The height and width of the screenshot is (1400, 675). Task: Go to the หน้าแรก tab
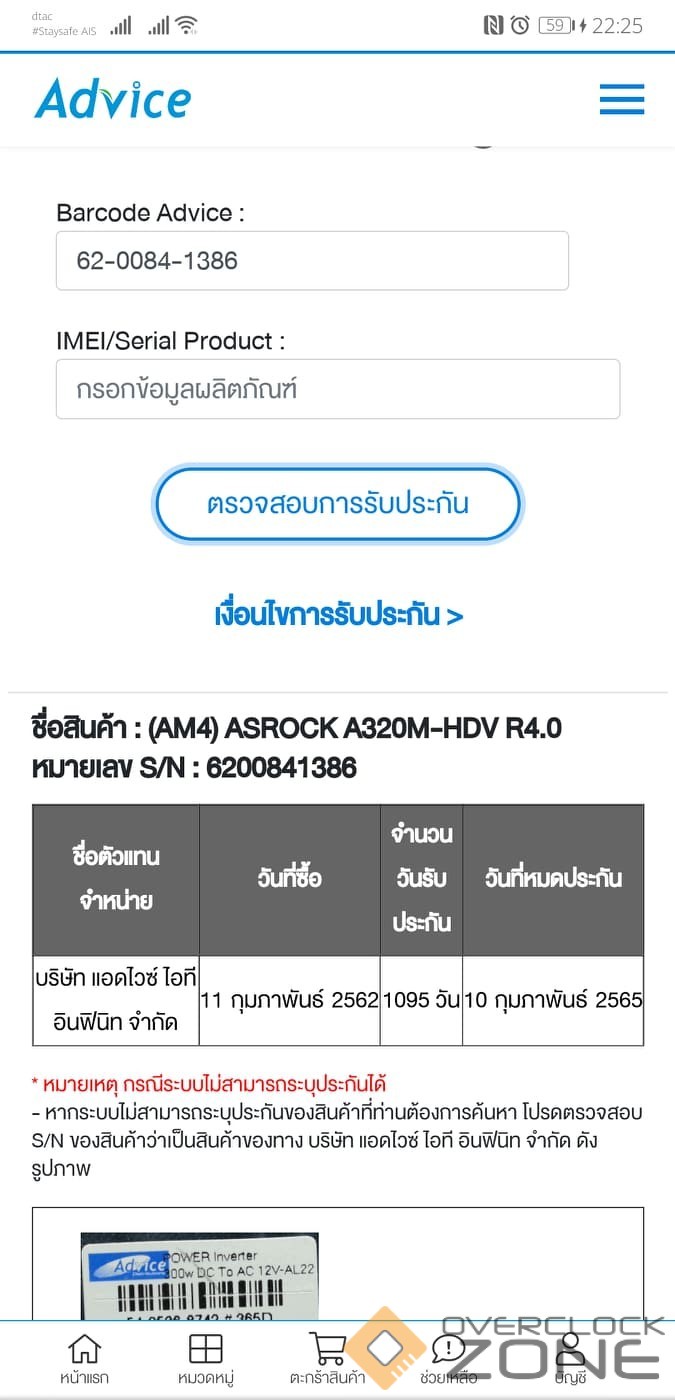tap(84, 1360)
